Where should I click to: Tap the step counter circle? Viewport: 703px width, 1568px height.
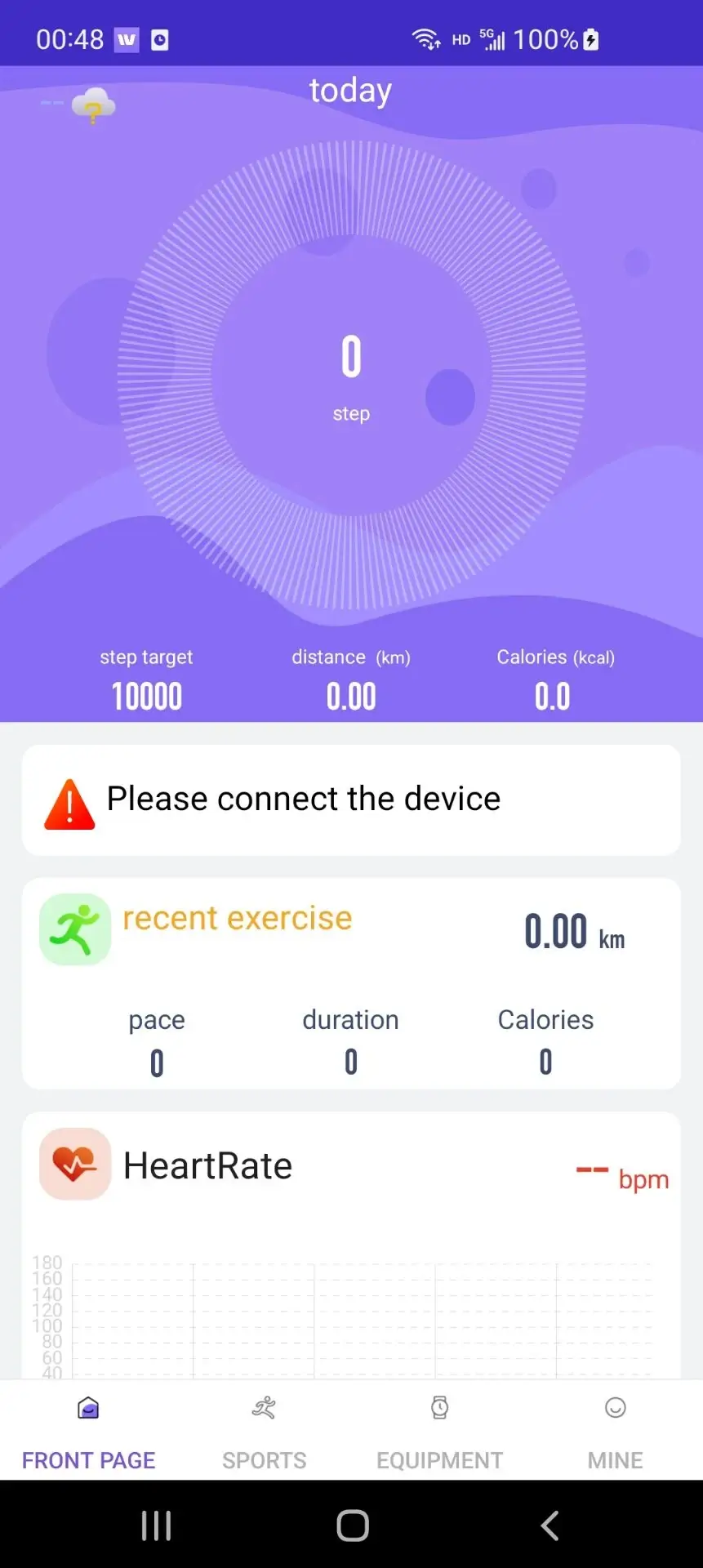click(351, 376)
